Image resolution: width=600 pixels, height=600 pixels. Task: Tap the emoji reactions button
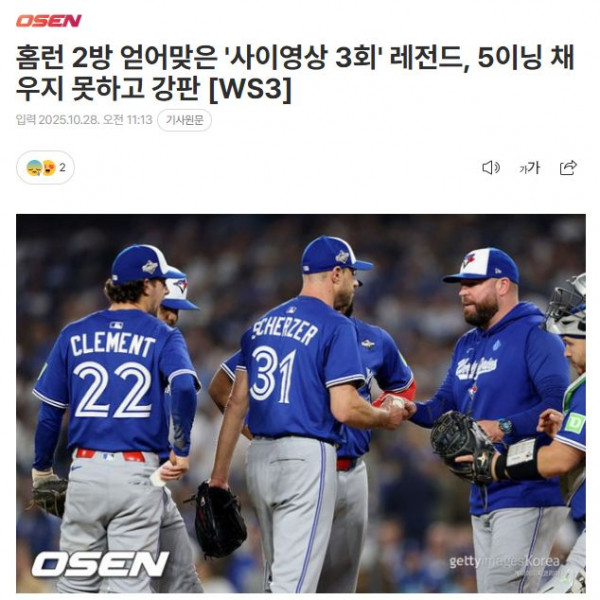(46, 167)
